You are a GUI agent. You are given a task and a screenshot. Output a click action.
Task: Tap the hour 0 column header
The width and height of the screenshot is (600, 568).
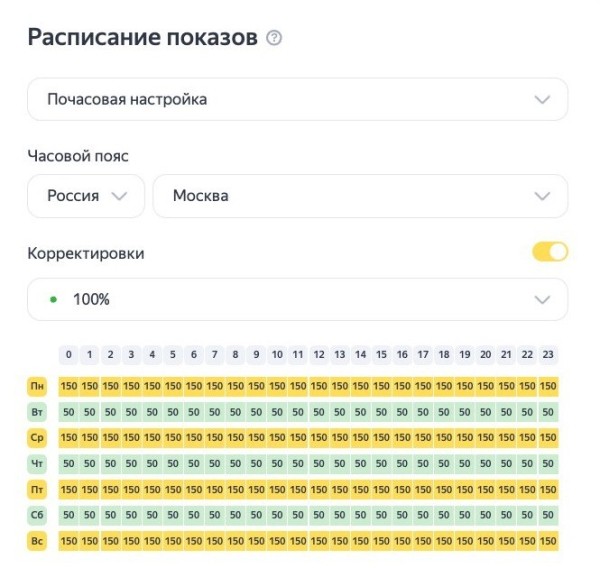tap(68, 354)
